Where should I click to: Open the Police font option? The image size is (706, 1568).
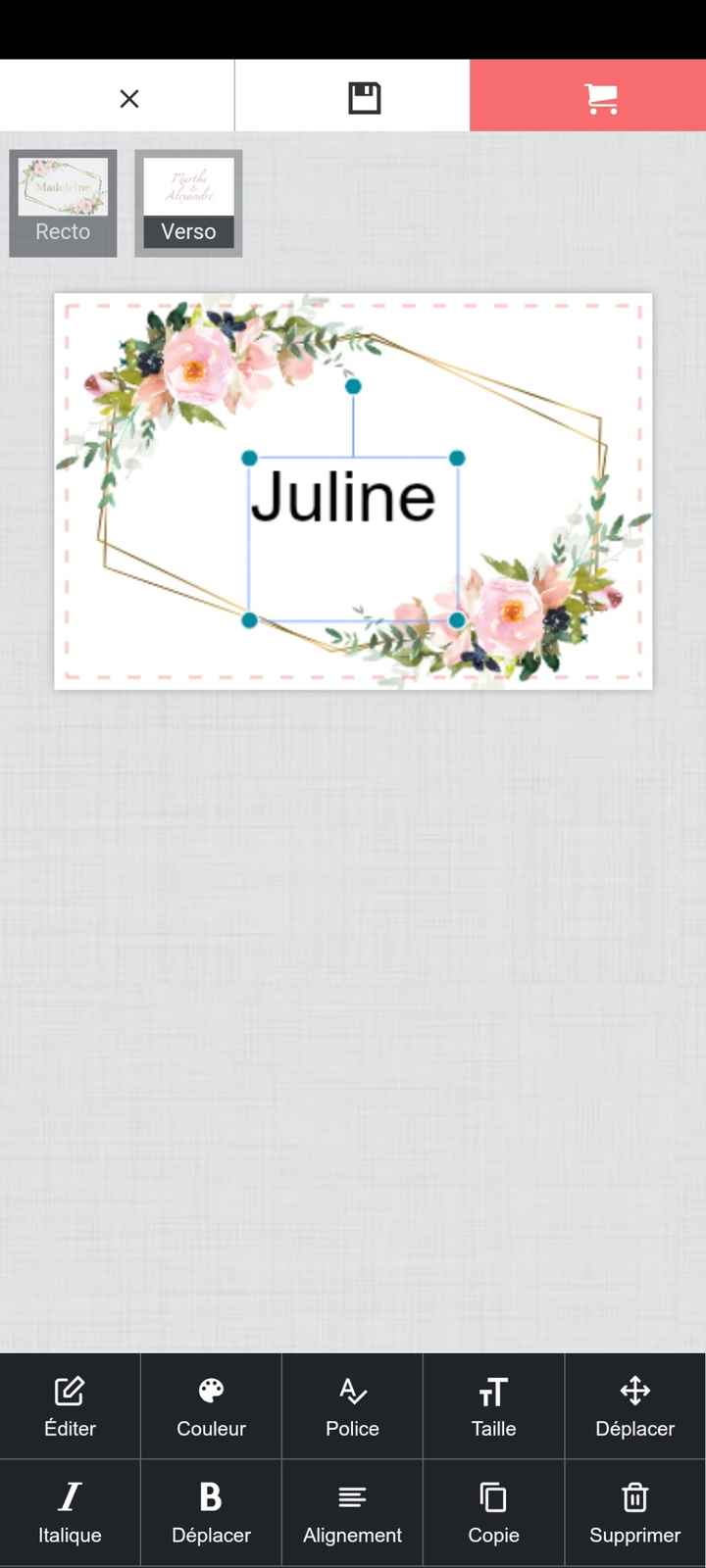click(352, 1406)
